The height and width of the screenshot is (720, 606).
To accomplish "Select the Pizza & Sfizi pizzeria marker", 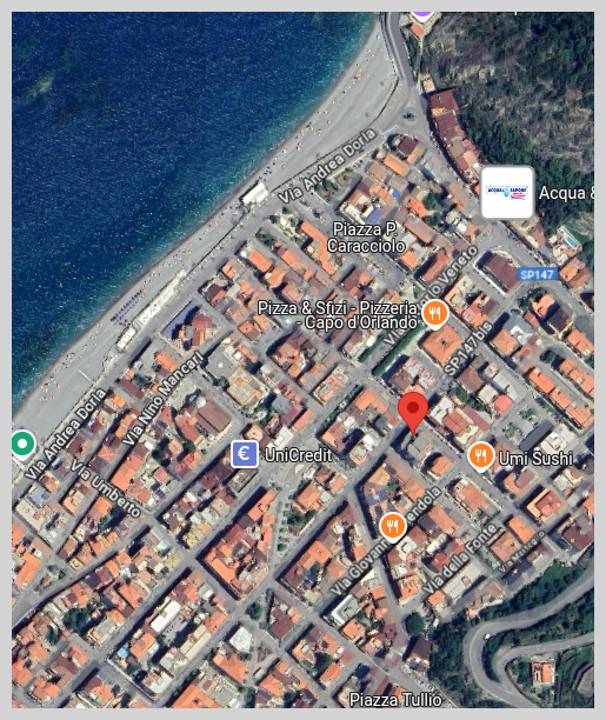I will click(x=434, y=314).
